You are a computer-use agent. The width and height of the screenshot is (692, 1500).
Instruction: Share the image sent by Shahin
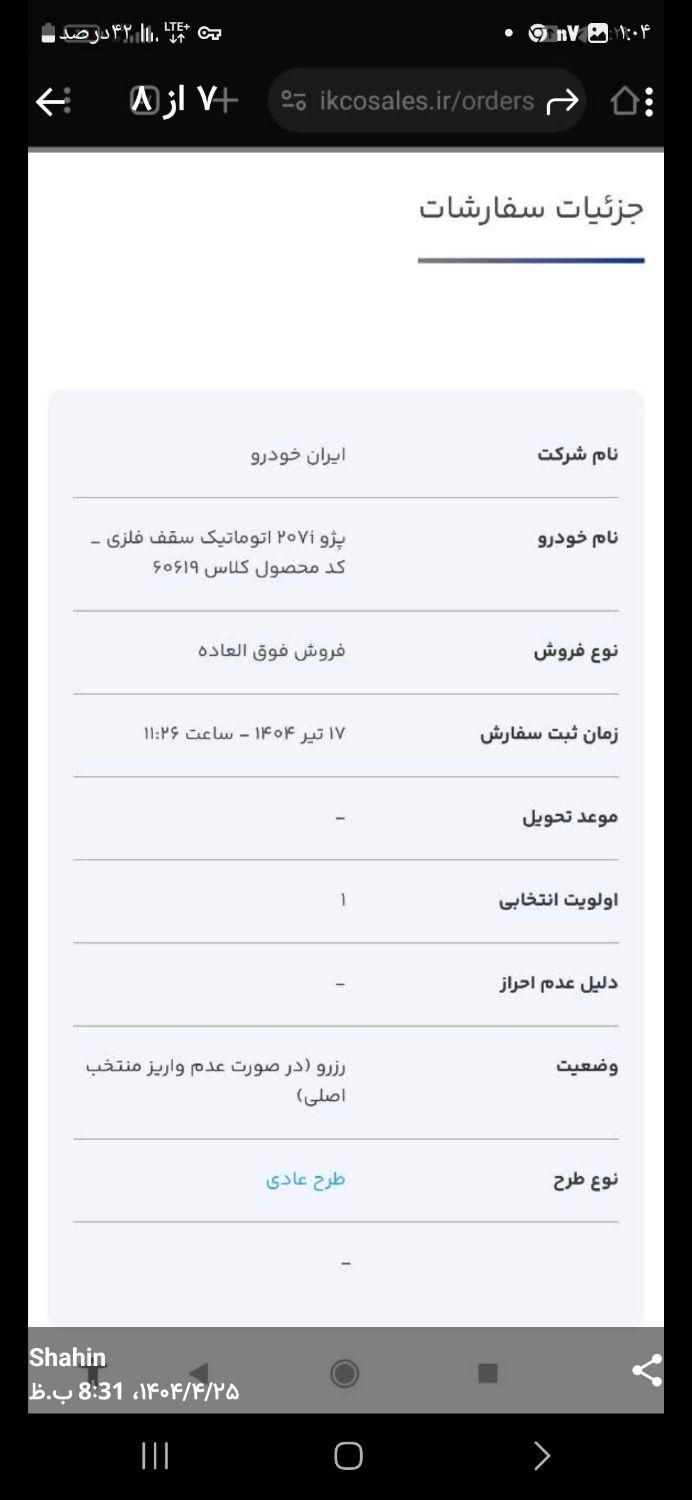pyautogui.click(x=647, y=1370)
